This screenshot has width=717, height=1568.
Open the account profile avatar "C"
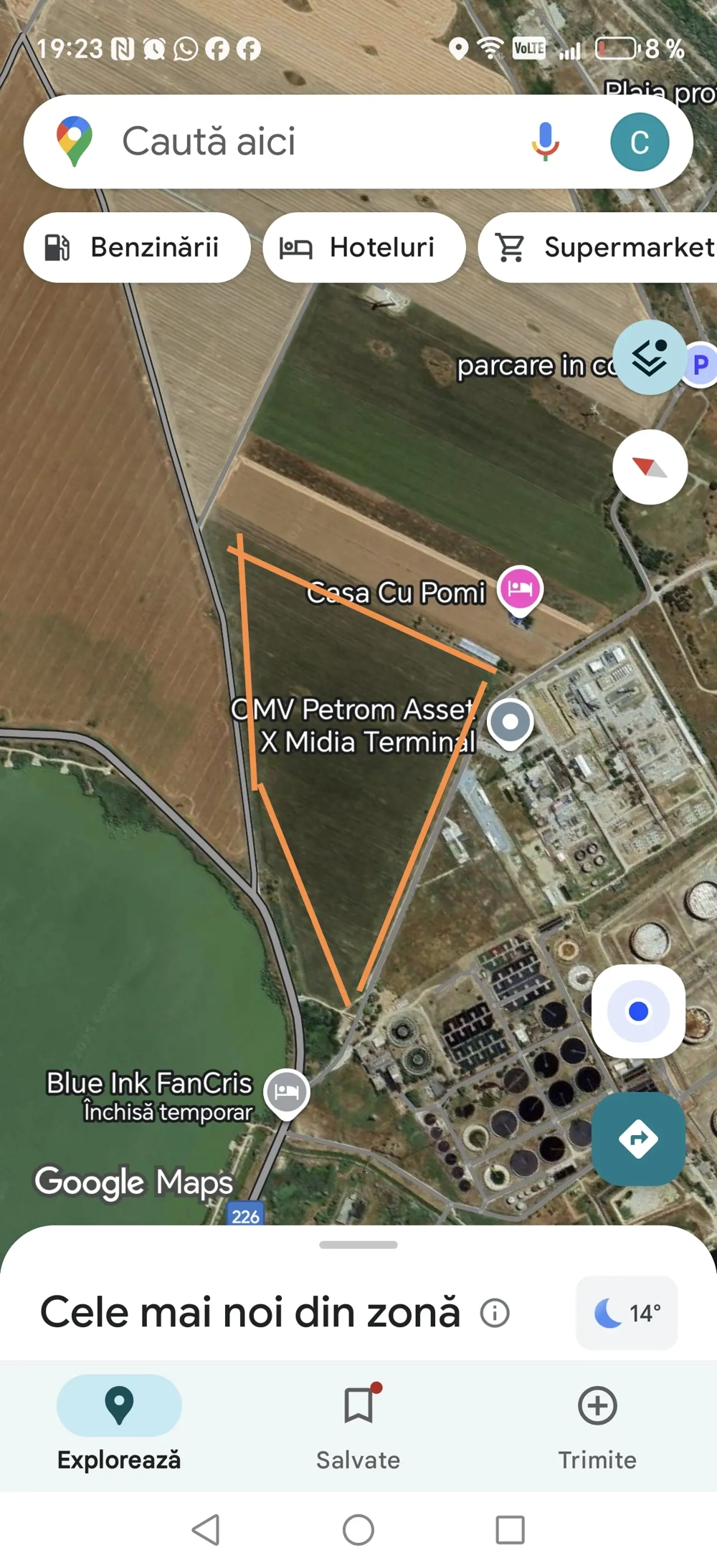tap(639, 142)
